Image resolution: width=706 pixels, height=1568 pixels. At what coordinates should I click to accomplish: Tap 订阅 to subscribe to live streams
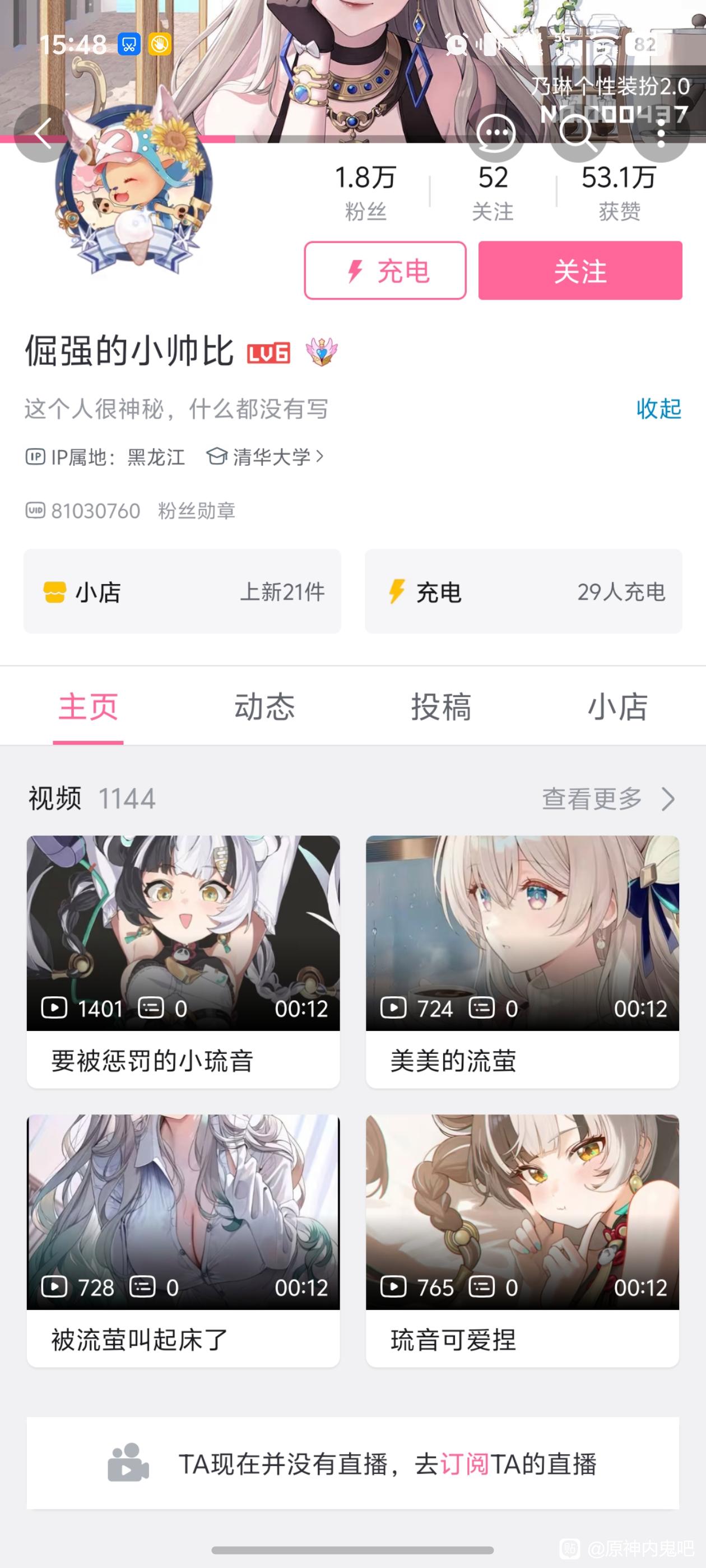464,1464
